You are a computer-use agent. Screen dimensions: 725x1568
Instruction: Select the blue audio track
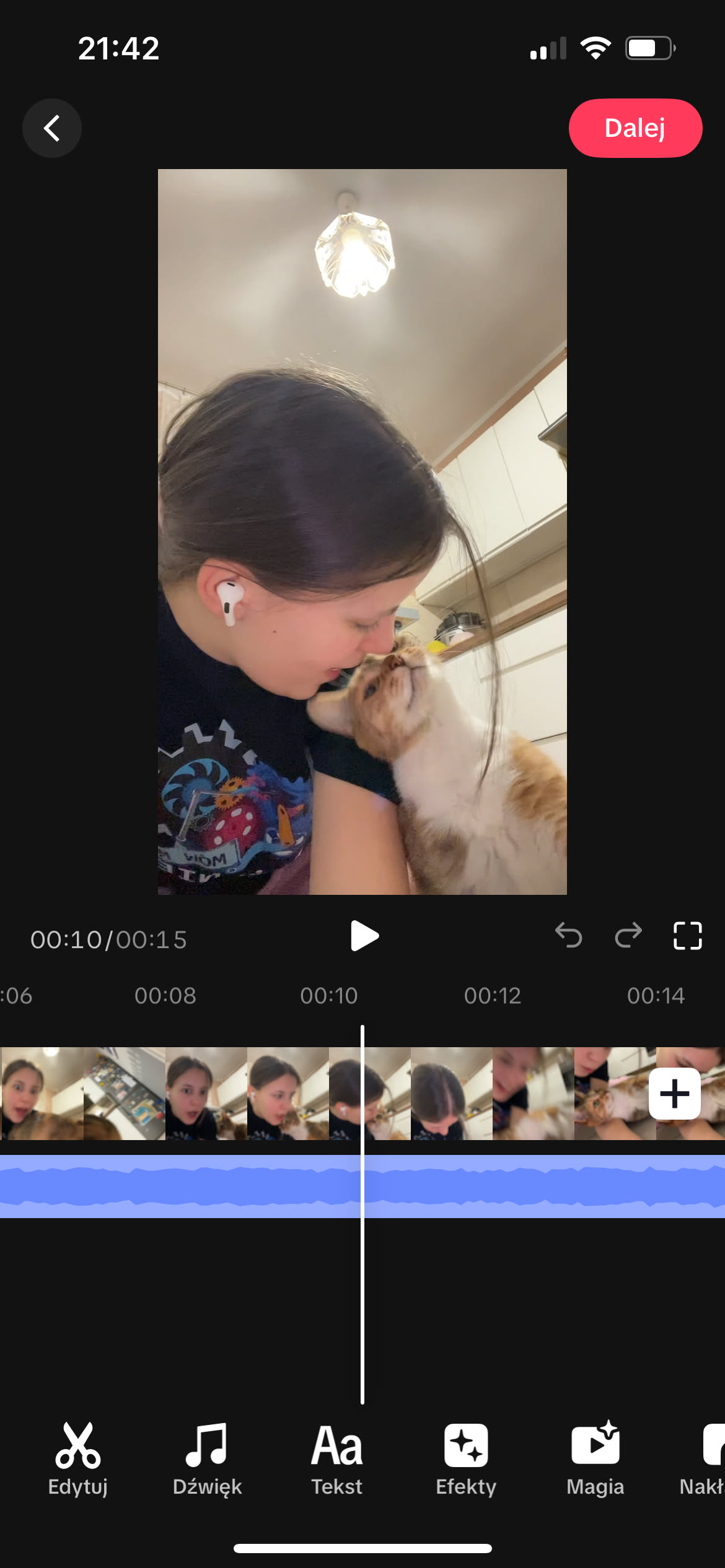186,1187
